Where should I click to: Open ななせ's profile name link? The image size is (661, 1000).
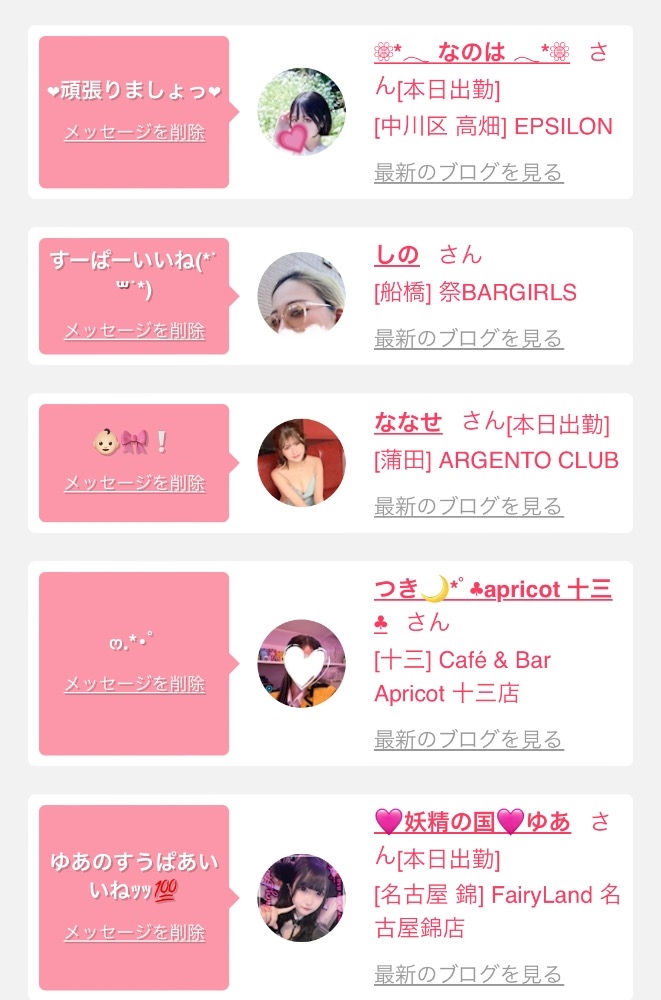[x=408, y=423]
